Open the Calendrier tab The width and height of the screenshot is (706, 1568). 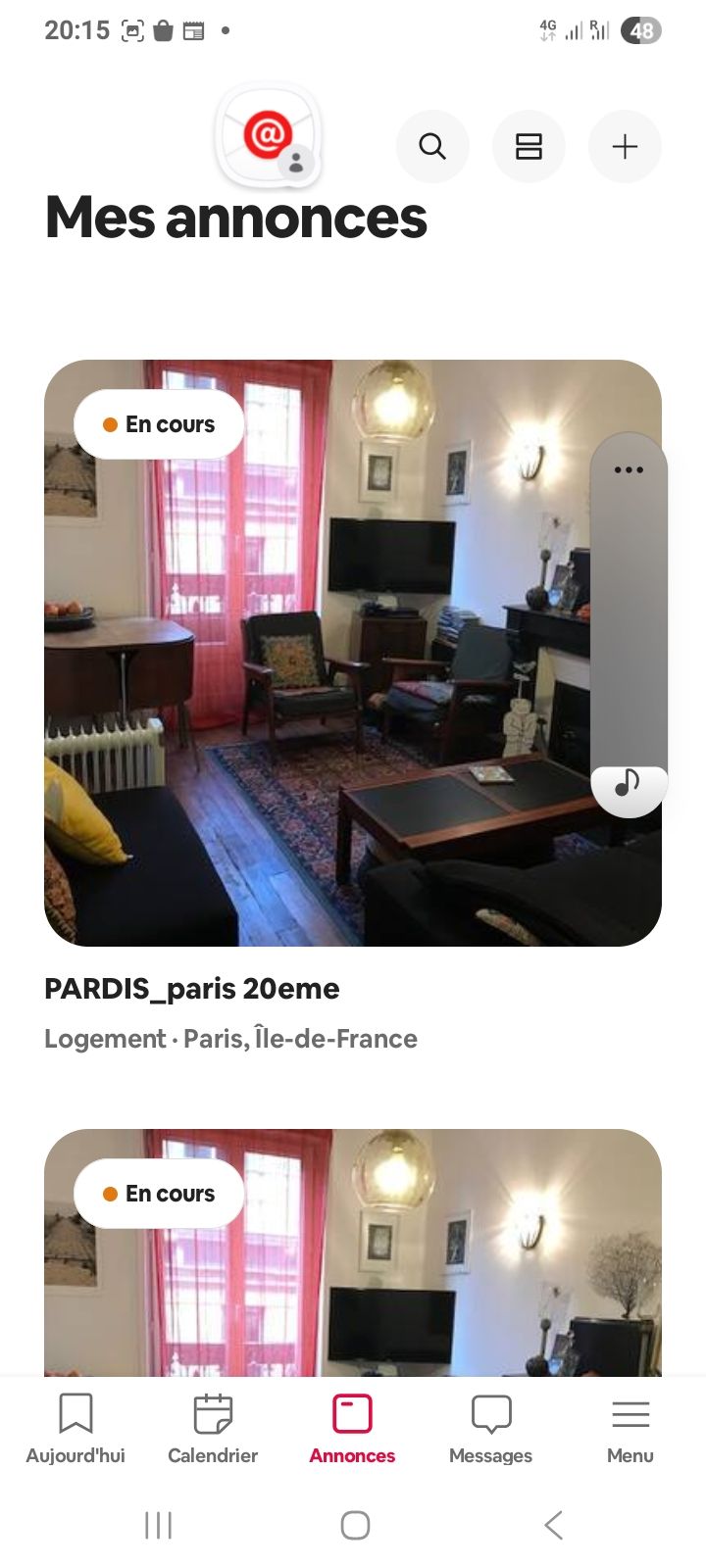coord(213,1429)
